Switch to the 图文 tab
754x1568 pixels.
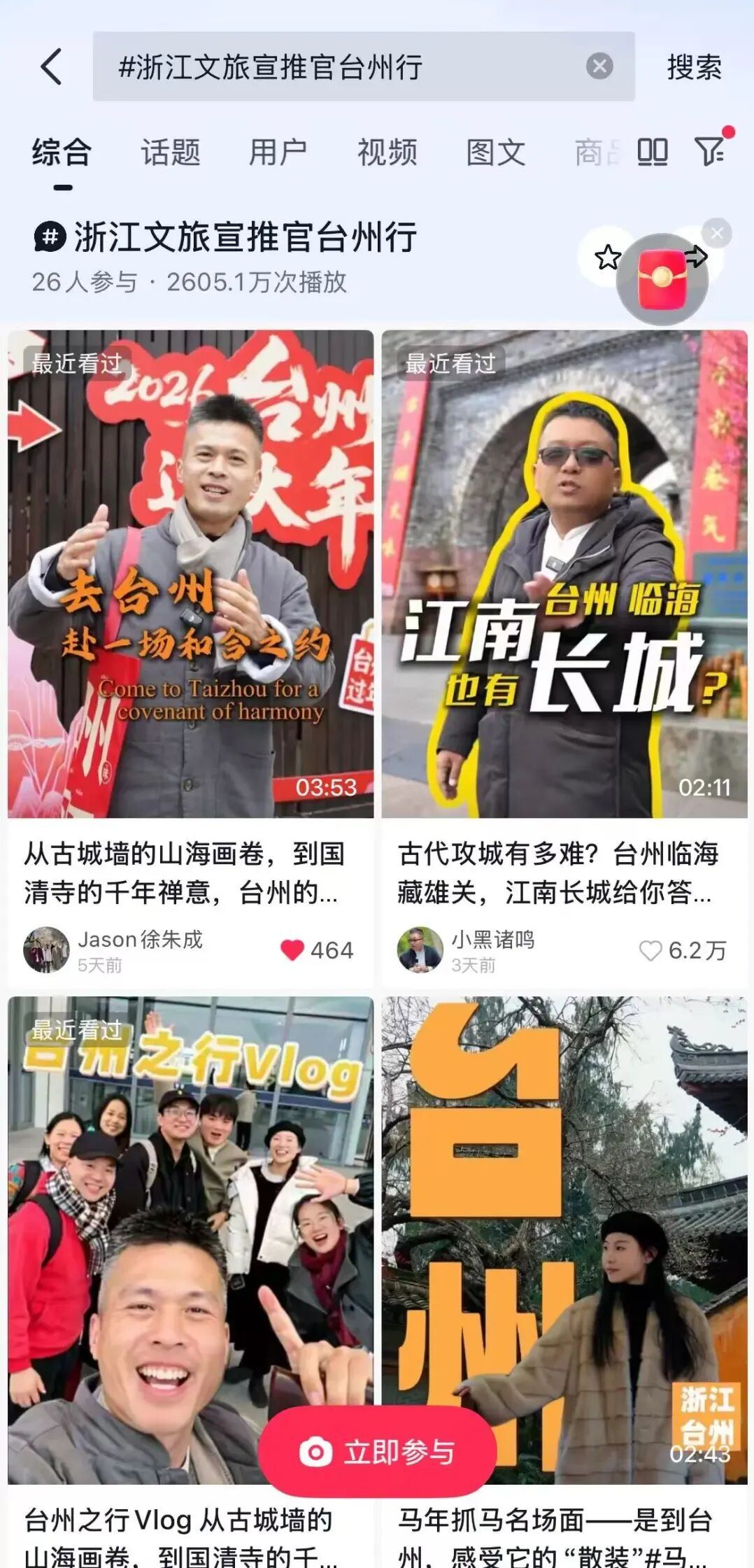click(495, 153)
